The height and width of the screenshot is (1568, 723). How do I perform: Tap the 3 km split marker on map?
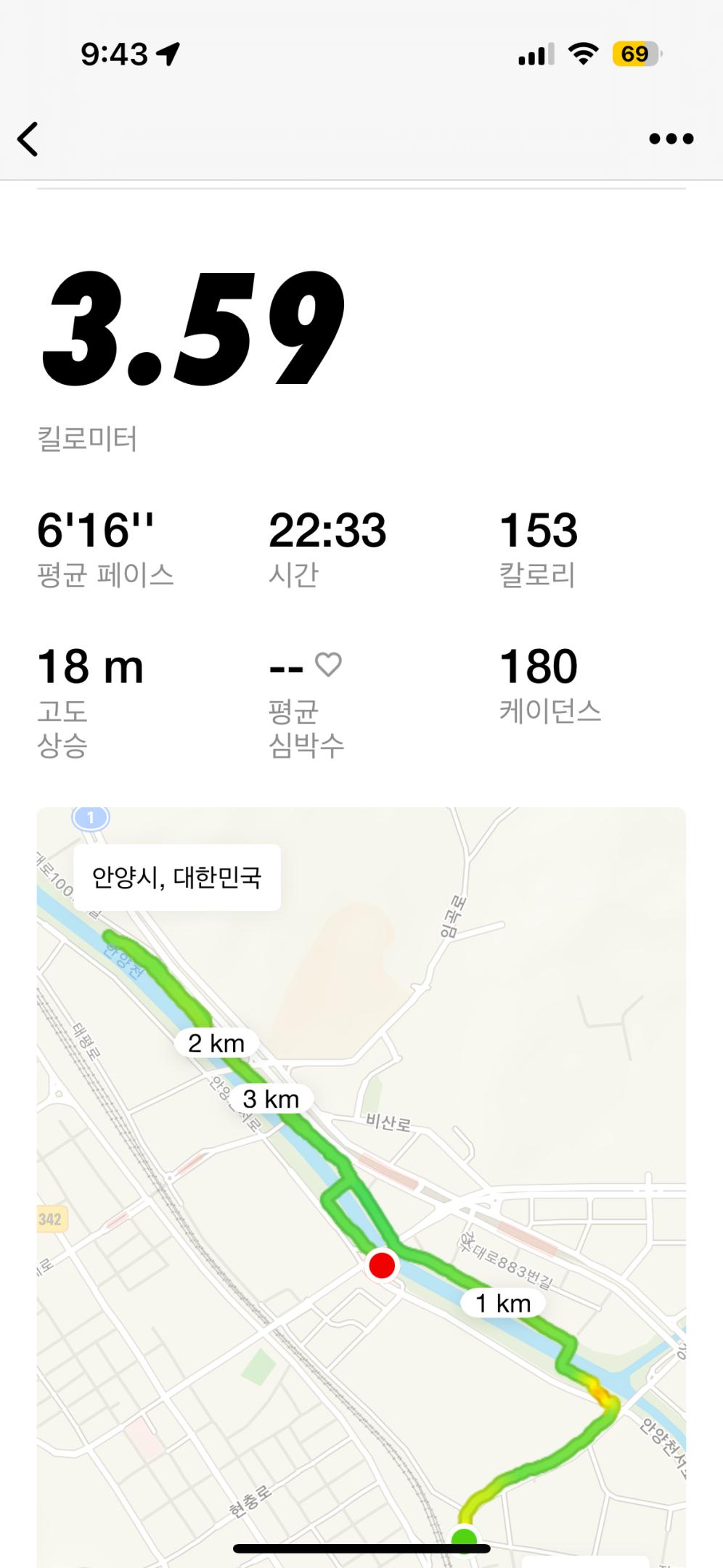[x=272, y=1100]
